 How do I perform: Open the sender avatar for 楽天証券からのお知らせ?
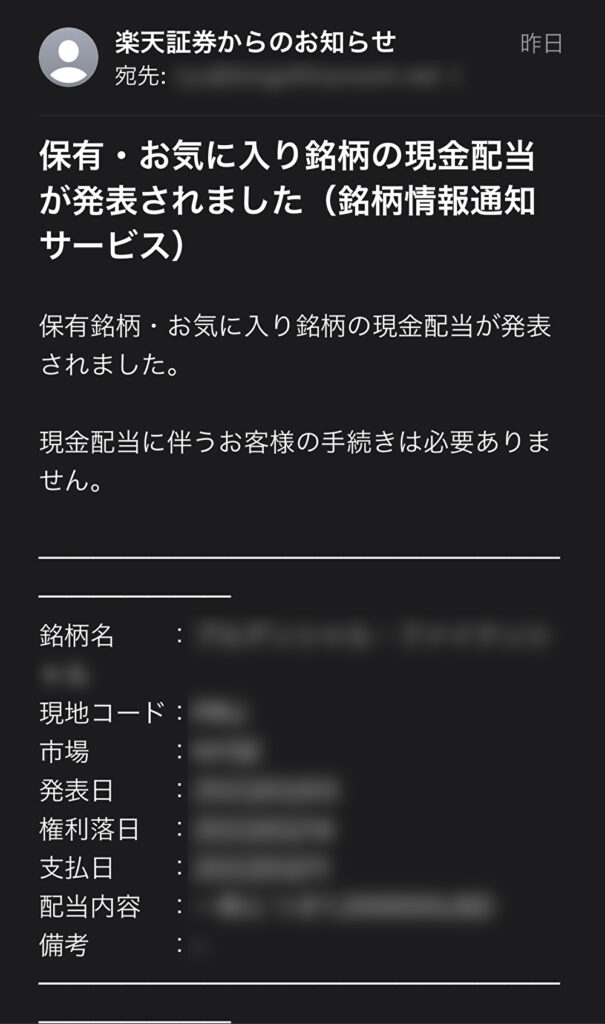tap(68, 57)
